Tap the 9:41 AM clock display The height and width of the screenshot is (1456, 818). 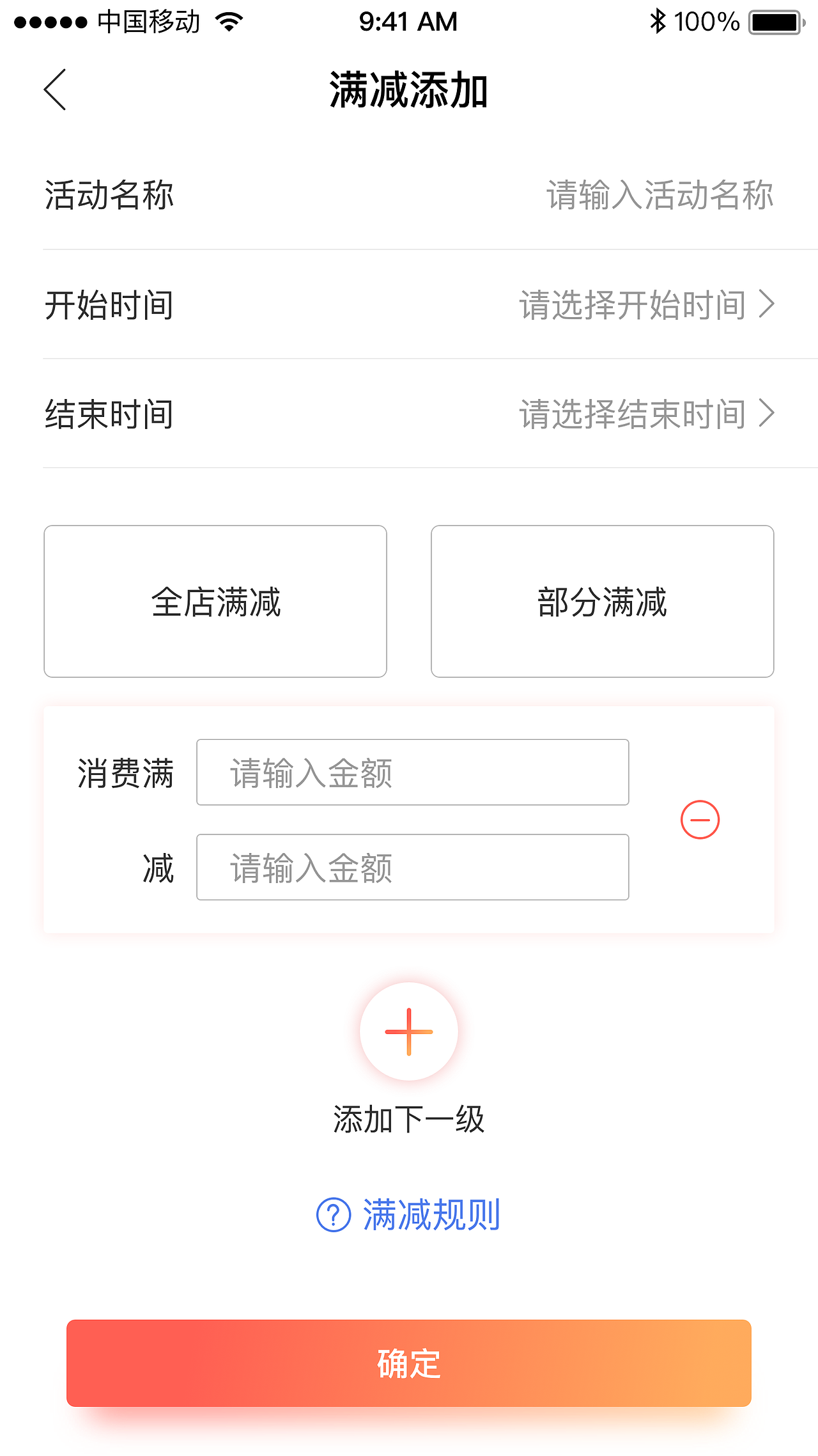pos(409,20)
